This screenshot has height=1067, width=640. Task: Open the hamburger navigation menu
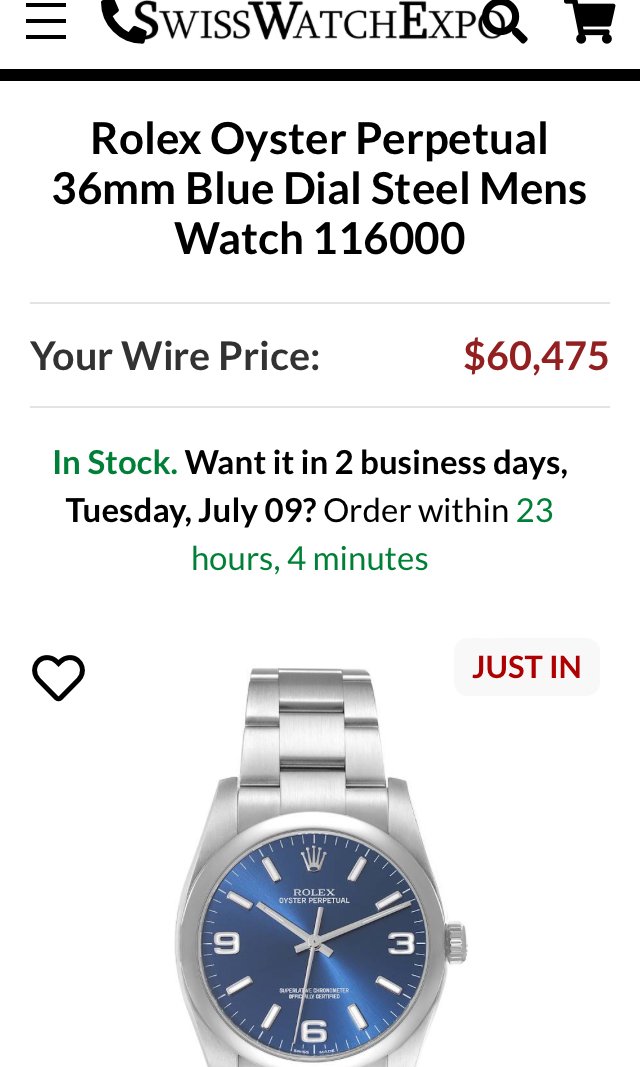click(46, 21)
